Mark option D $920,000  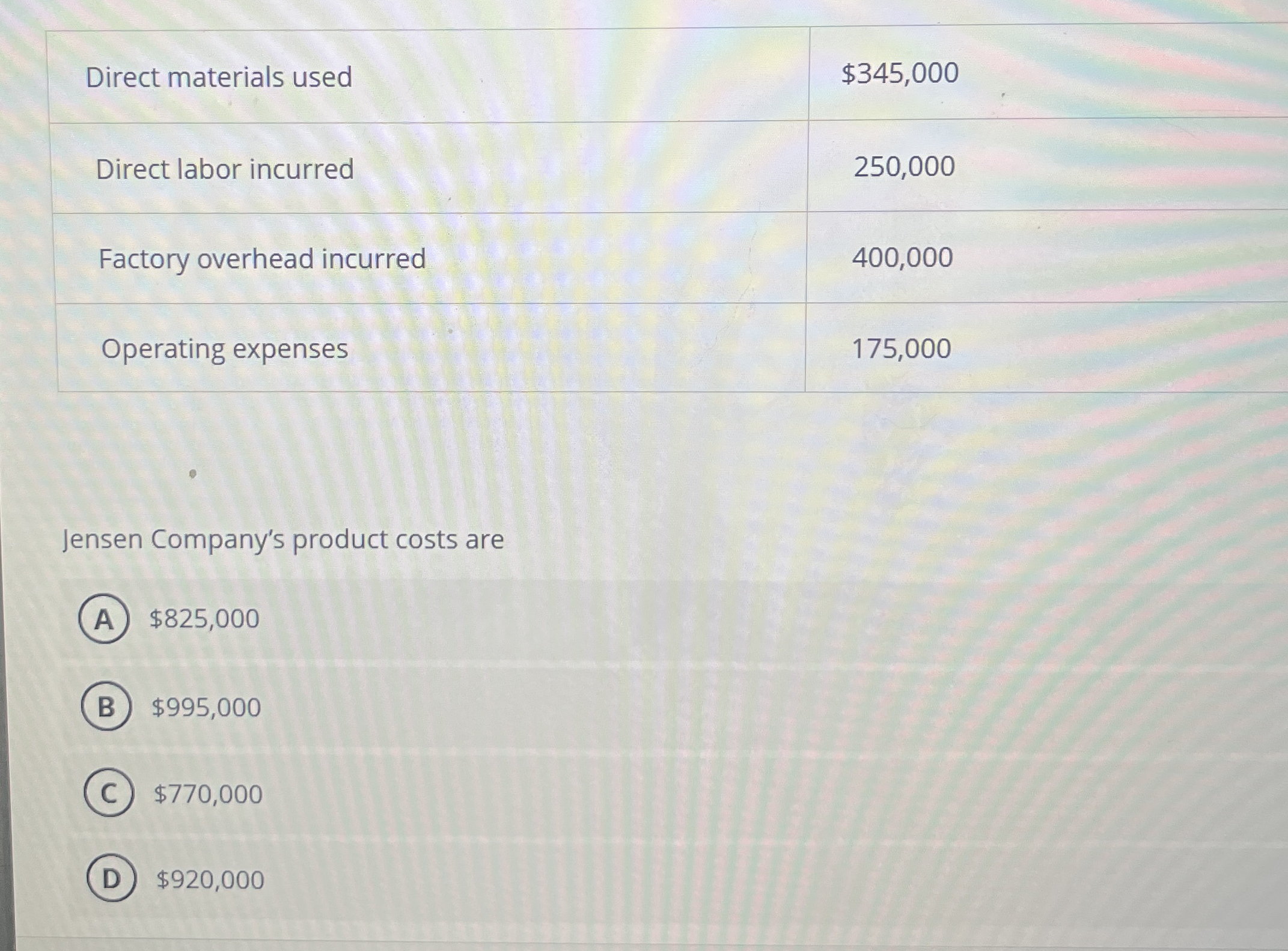111,879
